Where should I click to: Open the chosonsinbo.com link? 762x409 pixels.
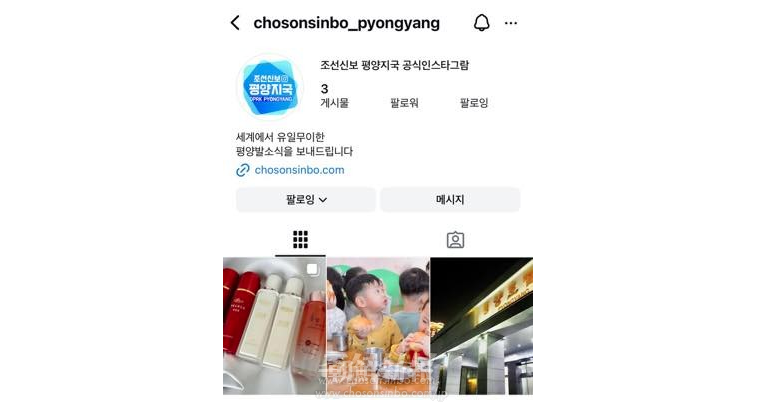[x=299, y=170]
